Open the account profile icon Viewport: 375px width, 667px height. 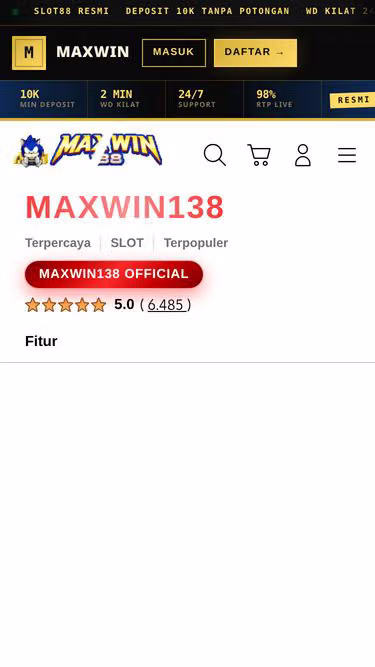[303, 155]
